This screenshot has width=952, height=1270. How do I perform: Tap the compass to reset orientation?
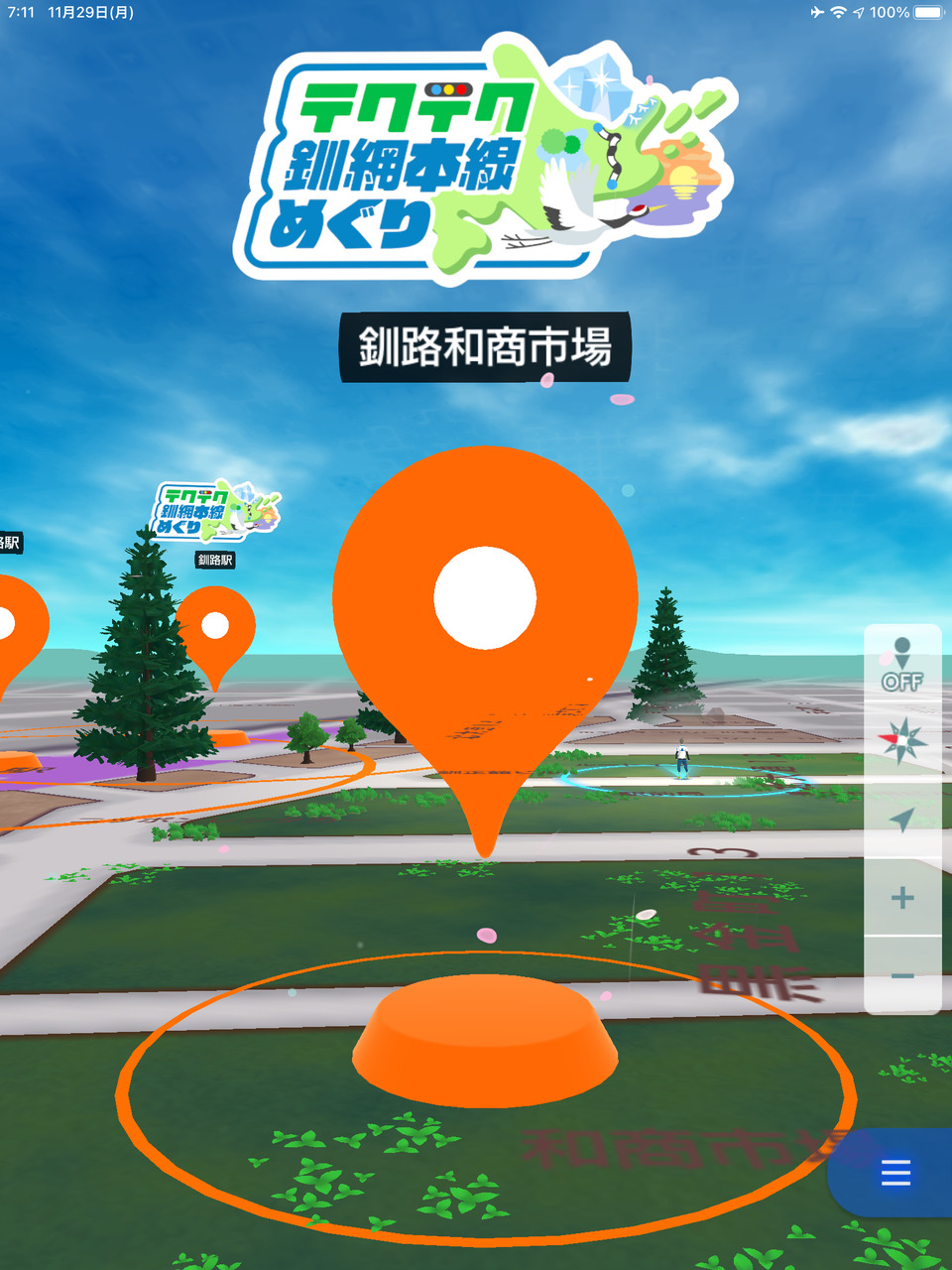point(902,741)
